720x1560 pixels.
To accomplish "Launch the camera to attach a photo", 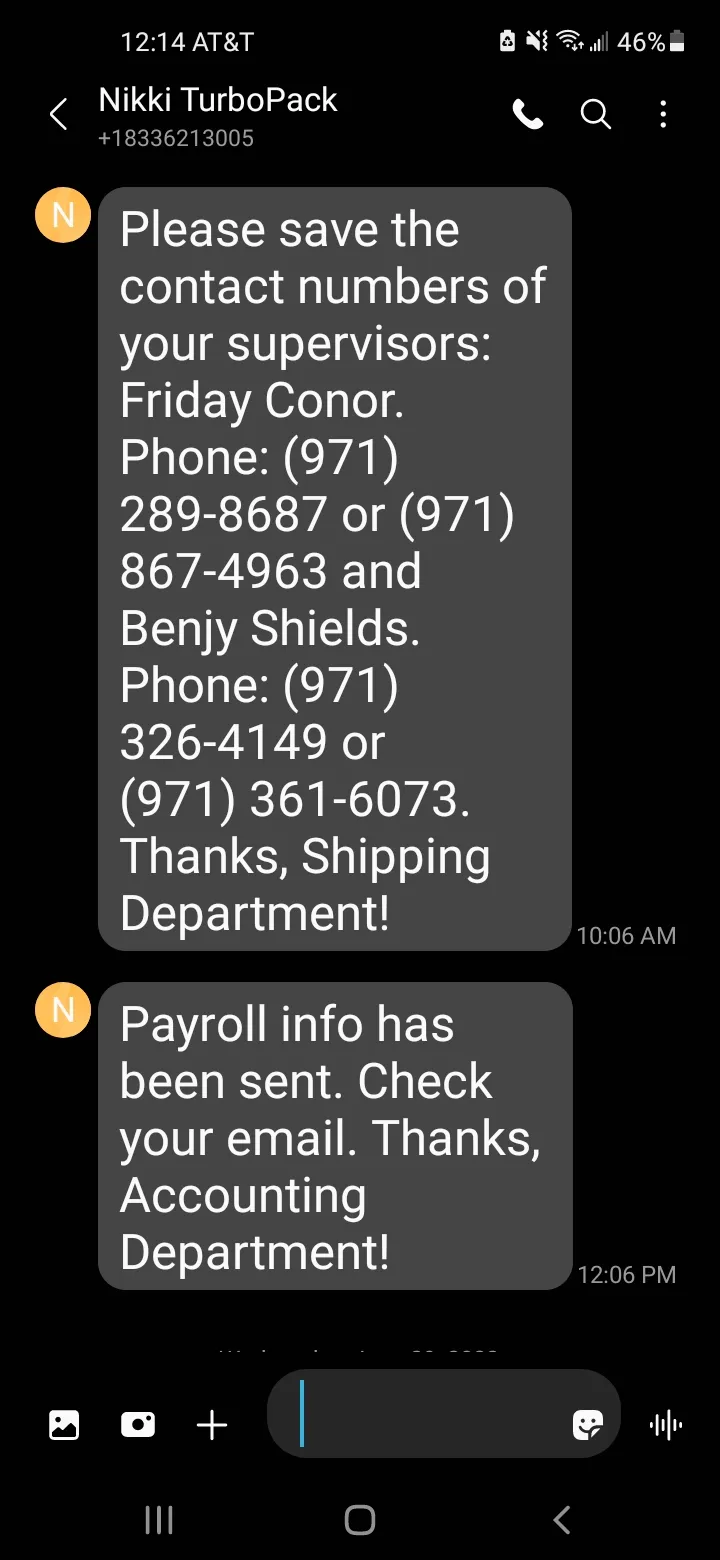I will pos(138,1424).
